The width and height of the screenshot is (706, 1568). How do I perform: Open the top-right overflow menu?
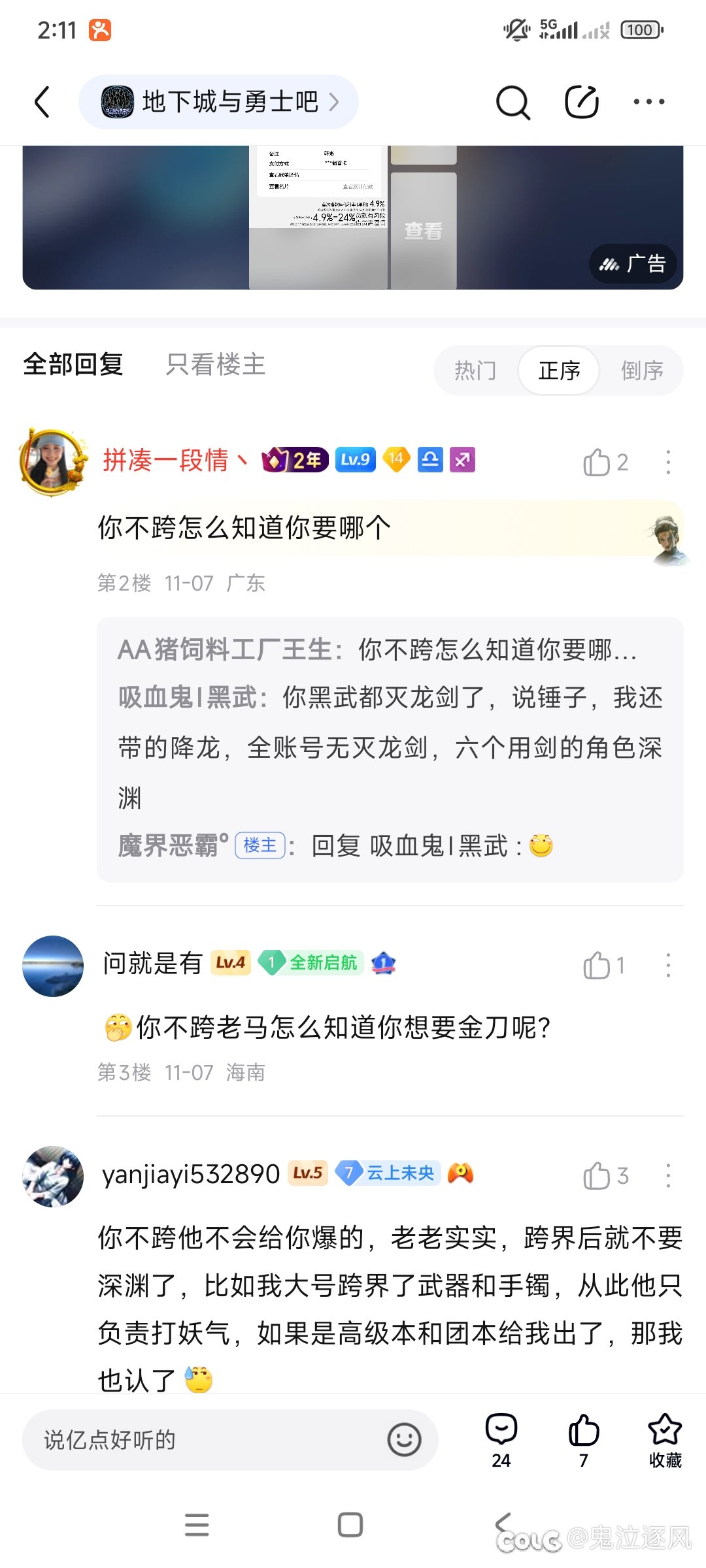tap(648, 102)
